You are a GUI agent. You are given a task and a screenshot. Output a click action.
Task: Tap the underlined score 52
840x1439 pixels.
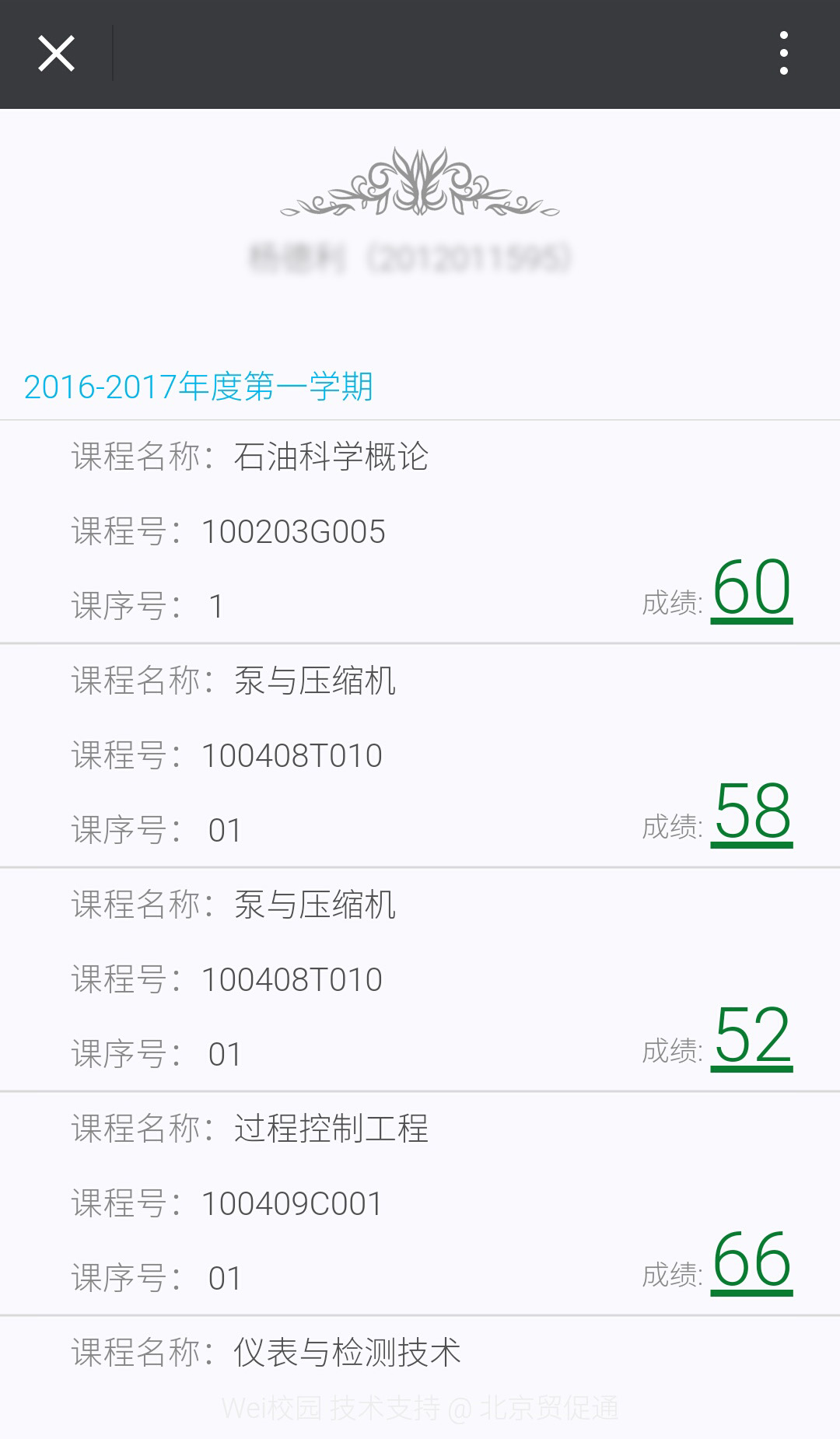pos(751,1038)
